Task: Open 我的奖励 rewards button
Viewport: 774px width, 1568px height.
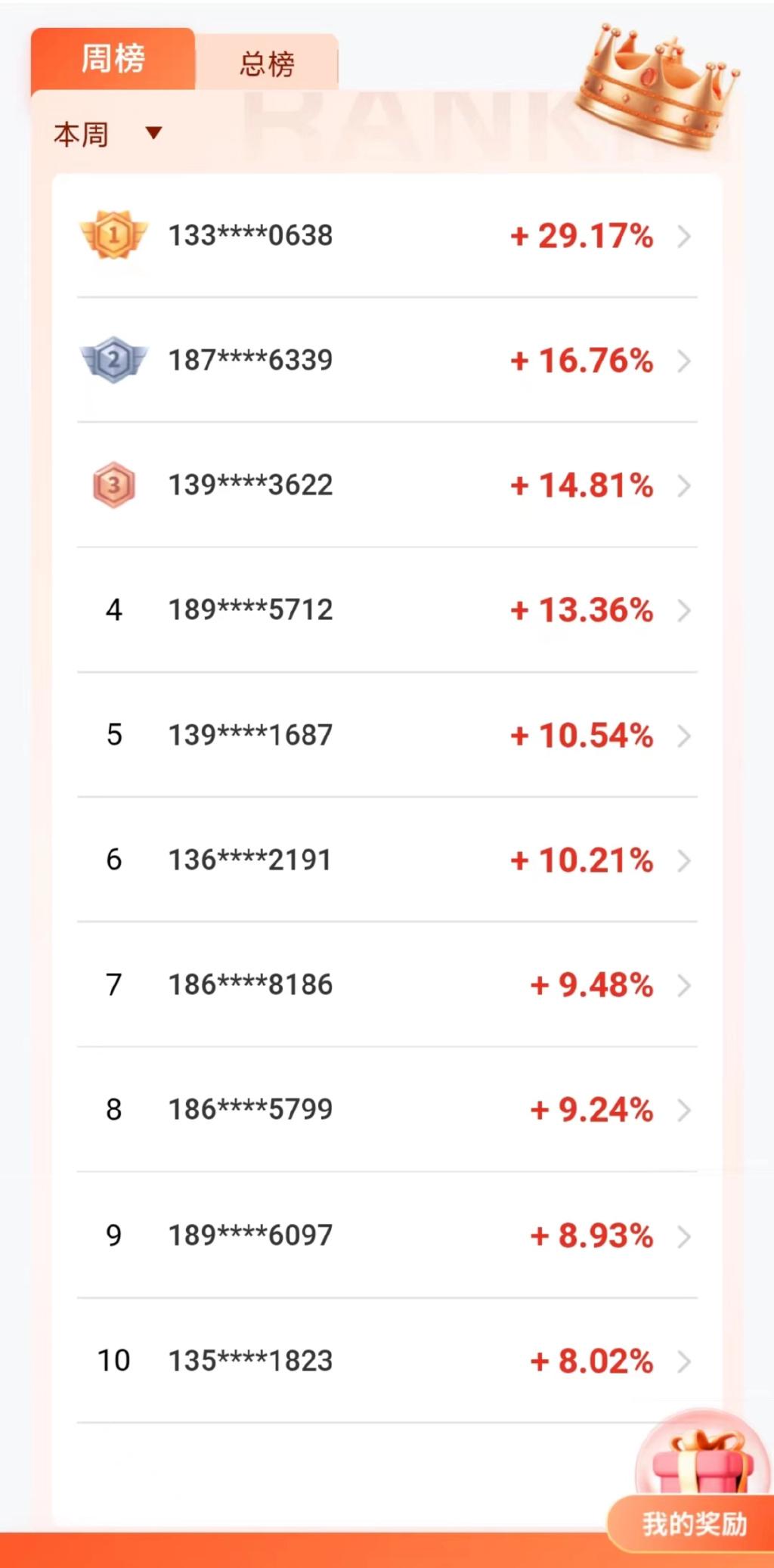Action: (693, 1523)
